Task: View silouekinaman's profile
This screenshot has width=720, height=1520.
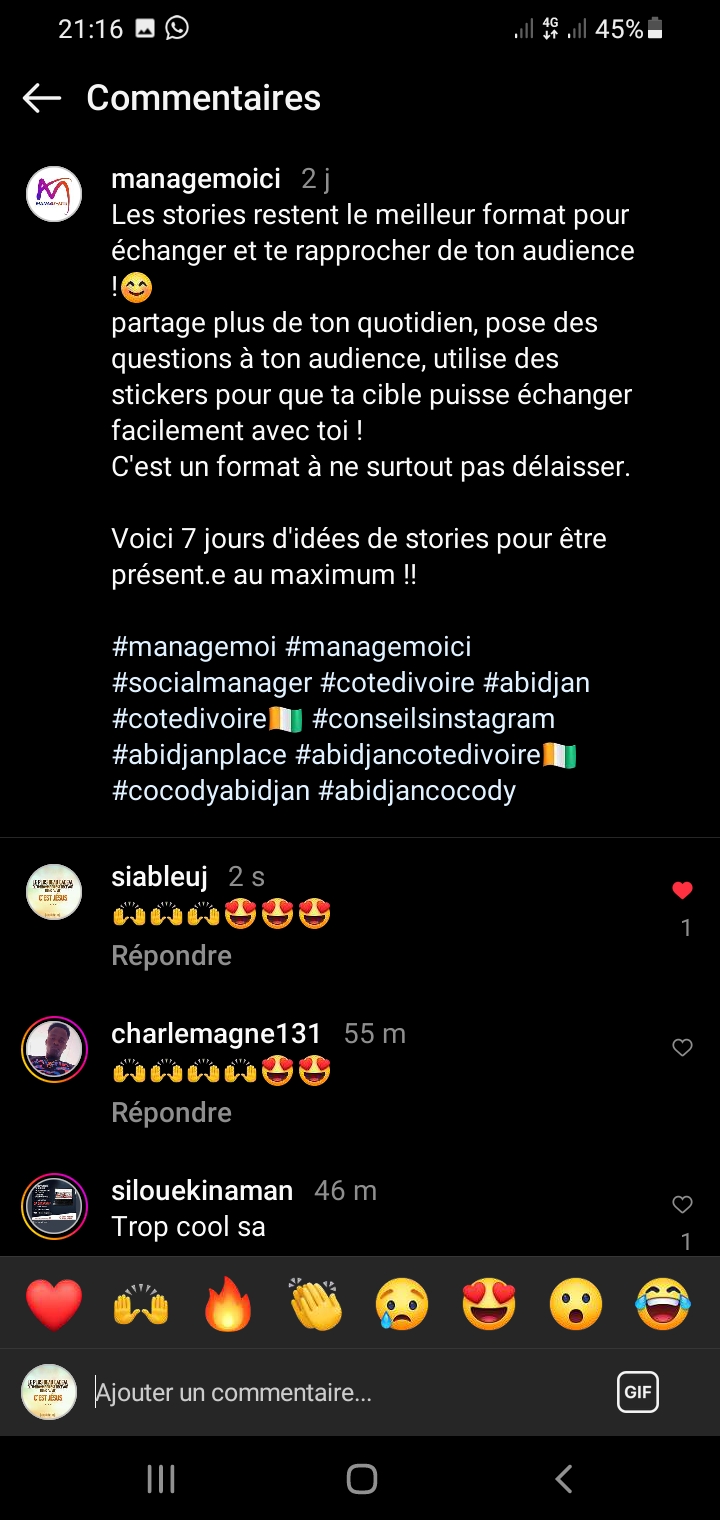Action: coord(202,1191)
